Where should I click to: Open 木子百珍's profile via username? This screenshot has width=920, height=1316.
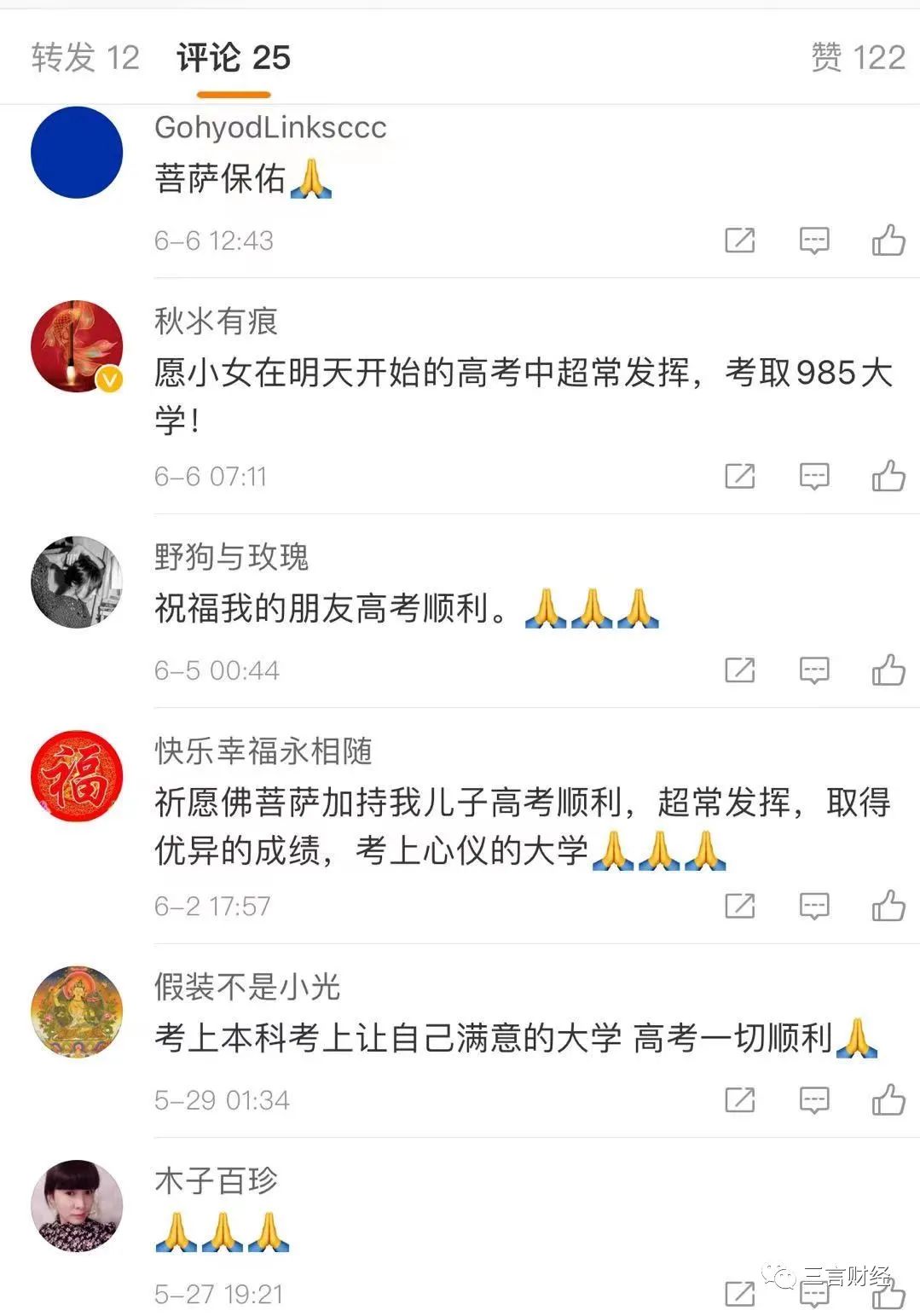pyautogui.click(x=214, y=1181)
